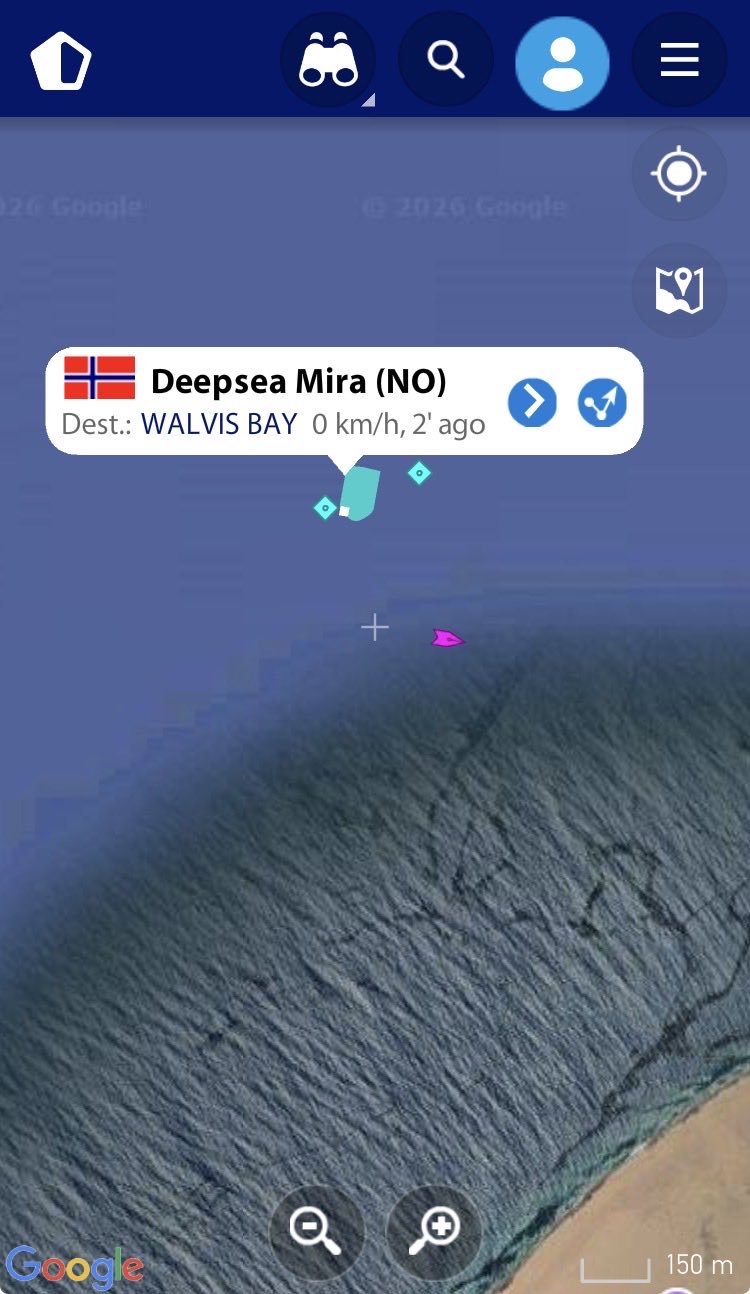The width and height of the screenshot is (750, 1294).
Task: Tap the home pentagon logo icon
Action: click(x=61, y=61)
